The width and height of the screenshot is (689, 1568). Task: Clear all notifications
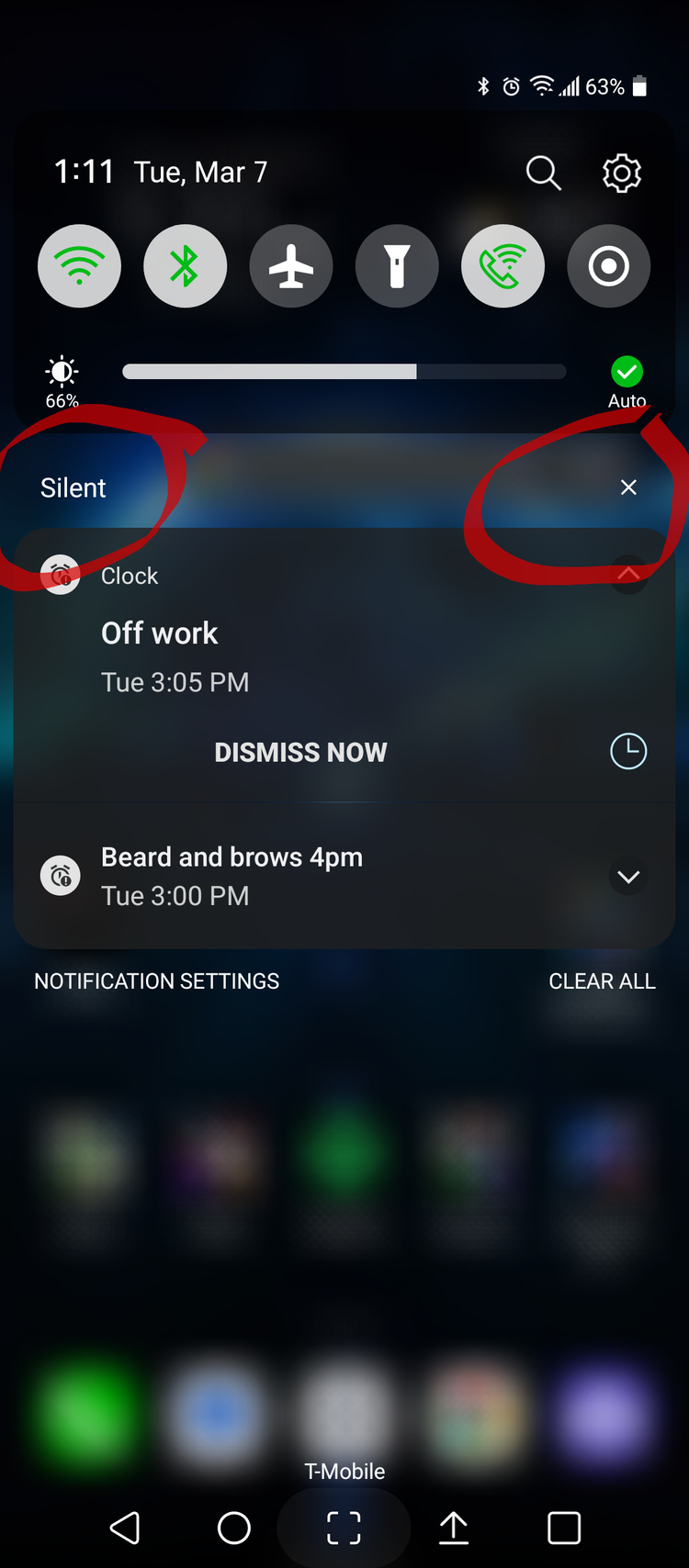click(602, 981)
